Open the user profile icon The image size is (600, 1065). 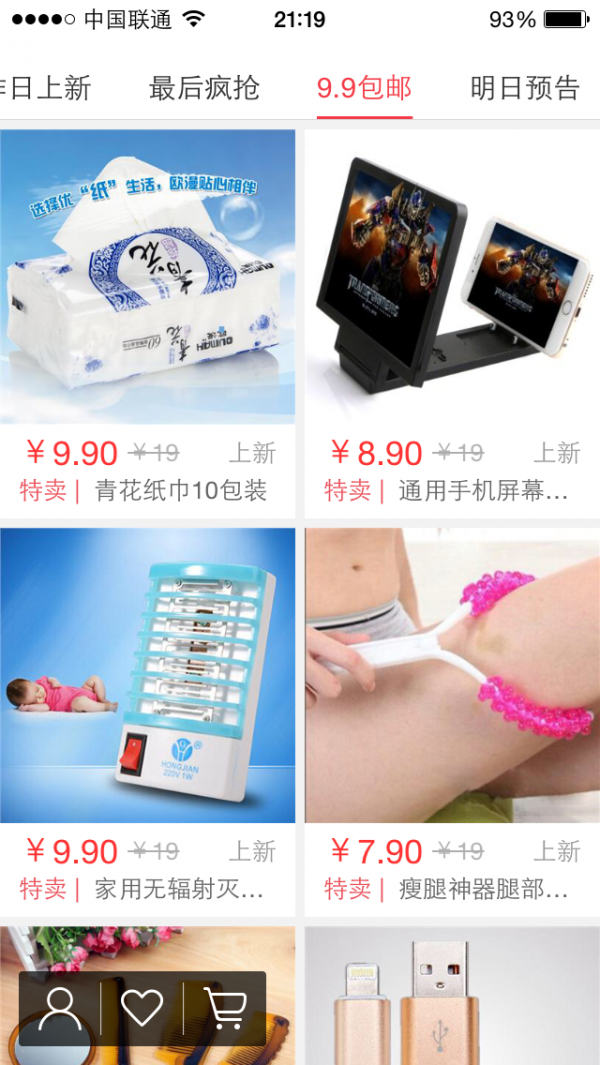coord(60,1008)
